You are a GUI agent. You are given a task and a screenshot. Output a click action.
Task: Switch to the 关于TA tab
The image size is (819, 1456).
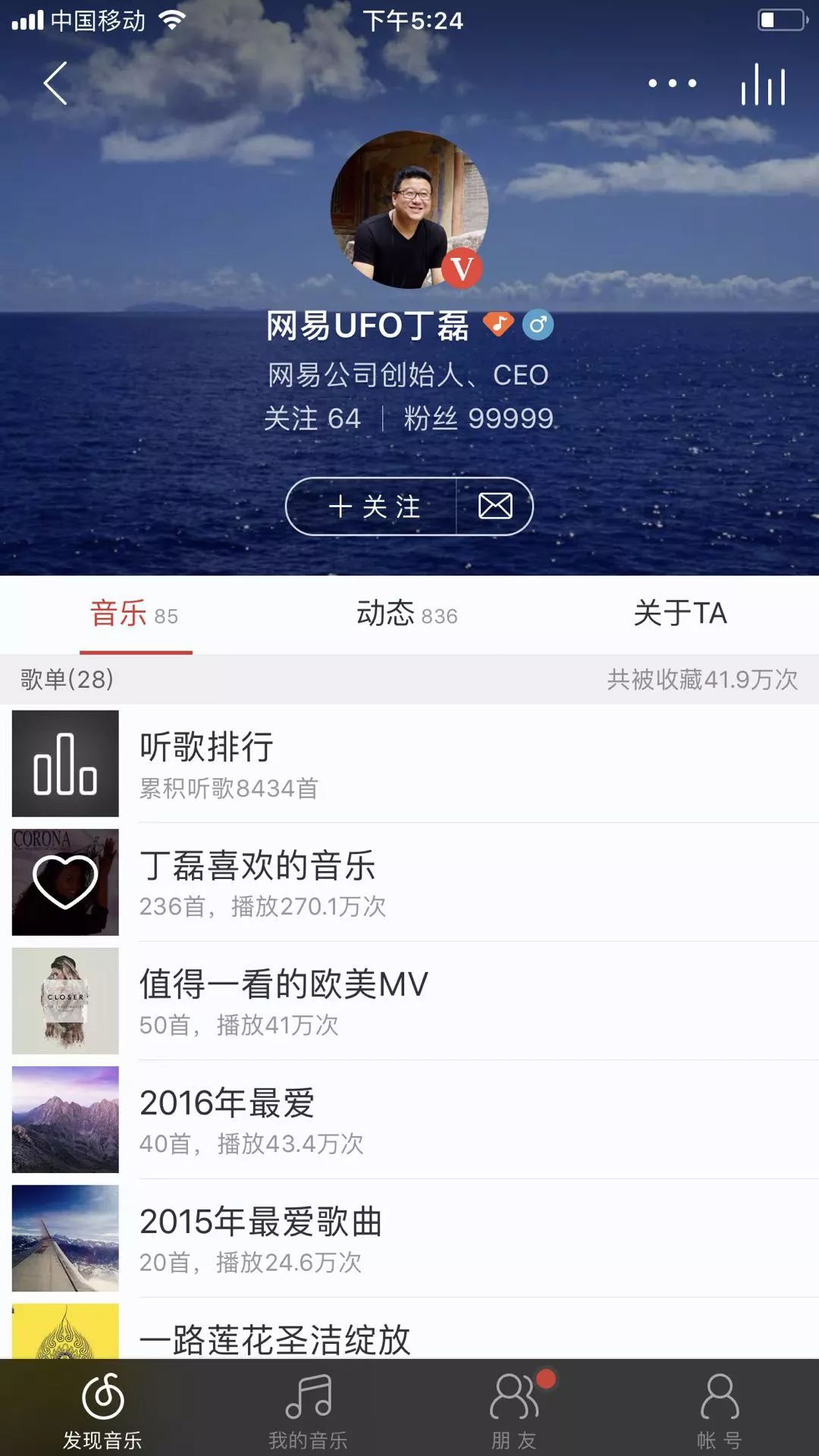[680, 613]
